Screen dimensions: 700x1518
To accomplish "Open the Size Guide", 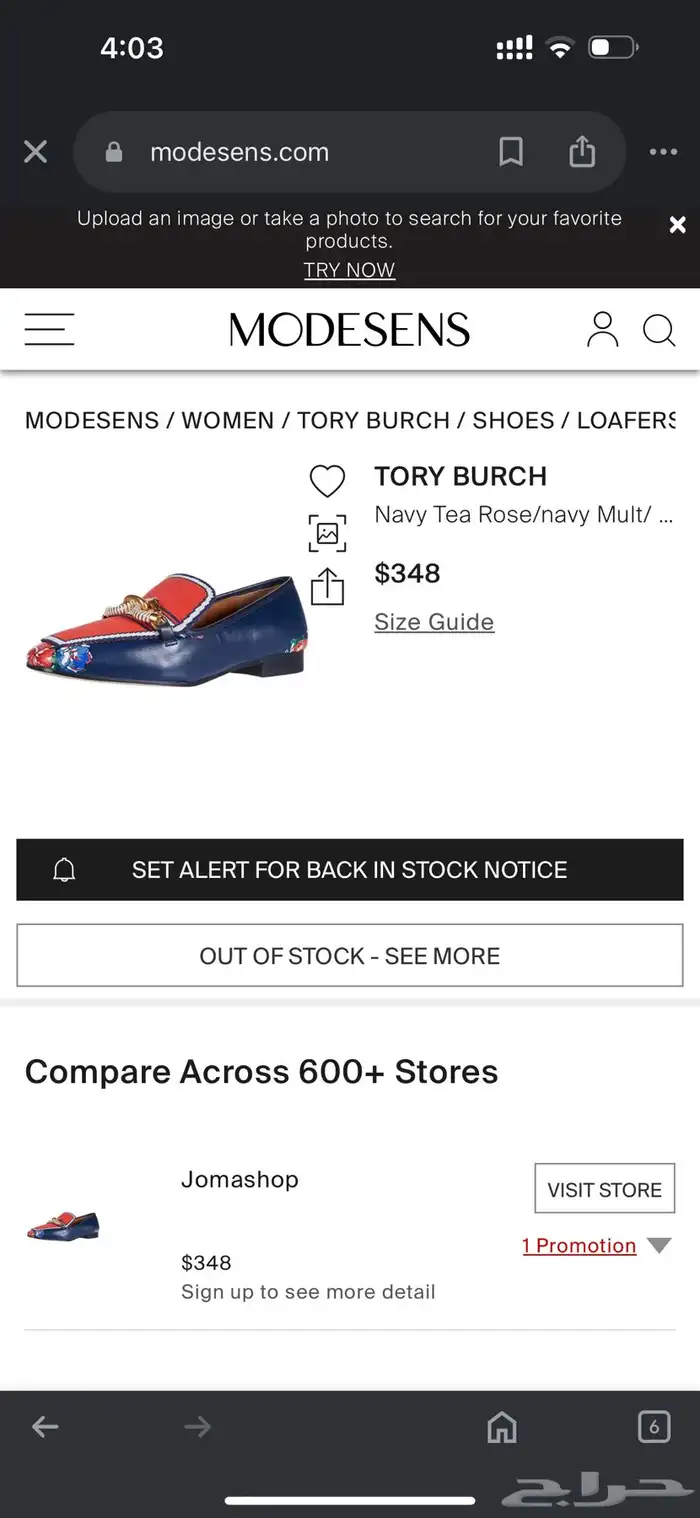I will pyautogui.click(x=434, y=622).
